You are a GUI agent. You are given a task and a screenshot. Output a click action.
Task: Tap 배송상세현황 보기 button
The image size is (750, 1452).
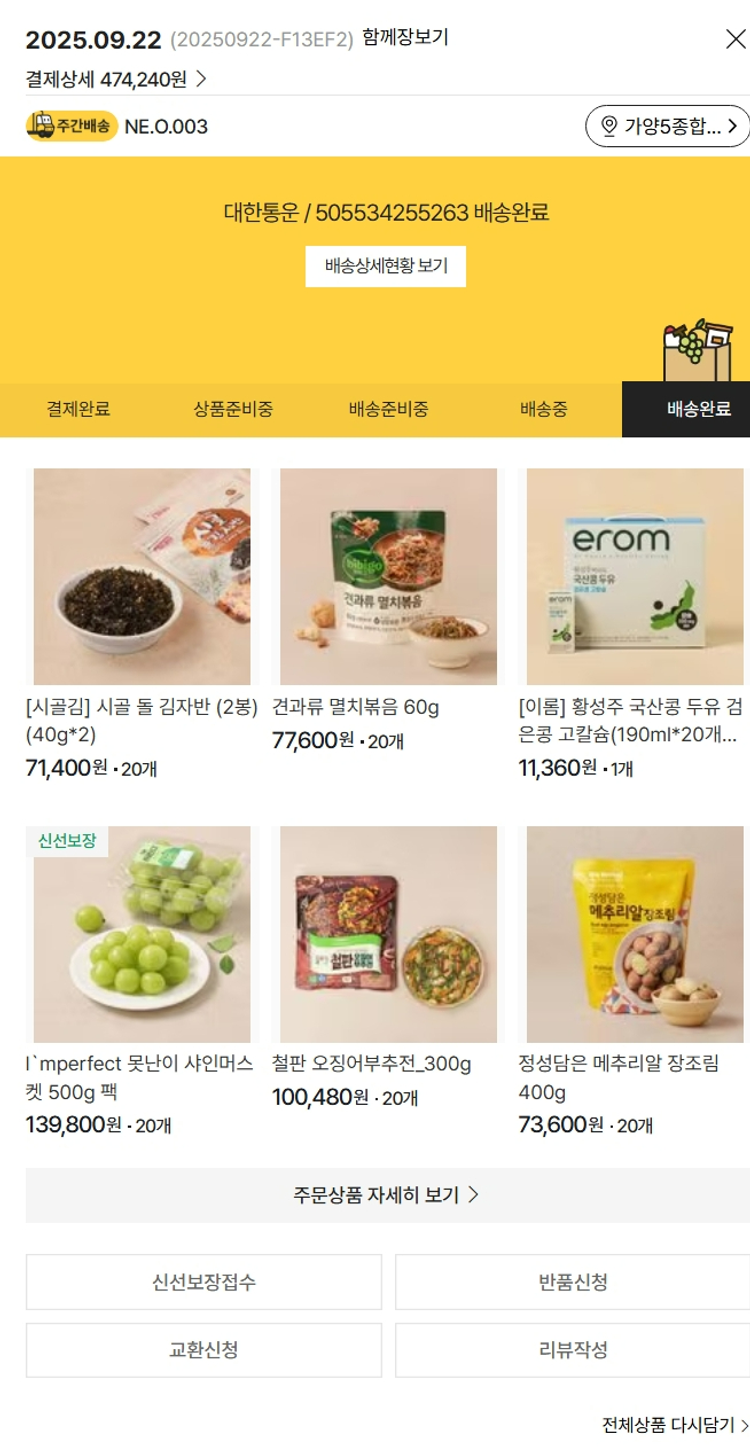(386, 266)
